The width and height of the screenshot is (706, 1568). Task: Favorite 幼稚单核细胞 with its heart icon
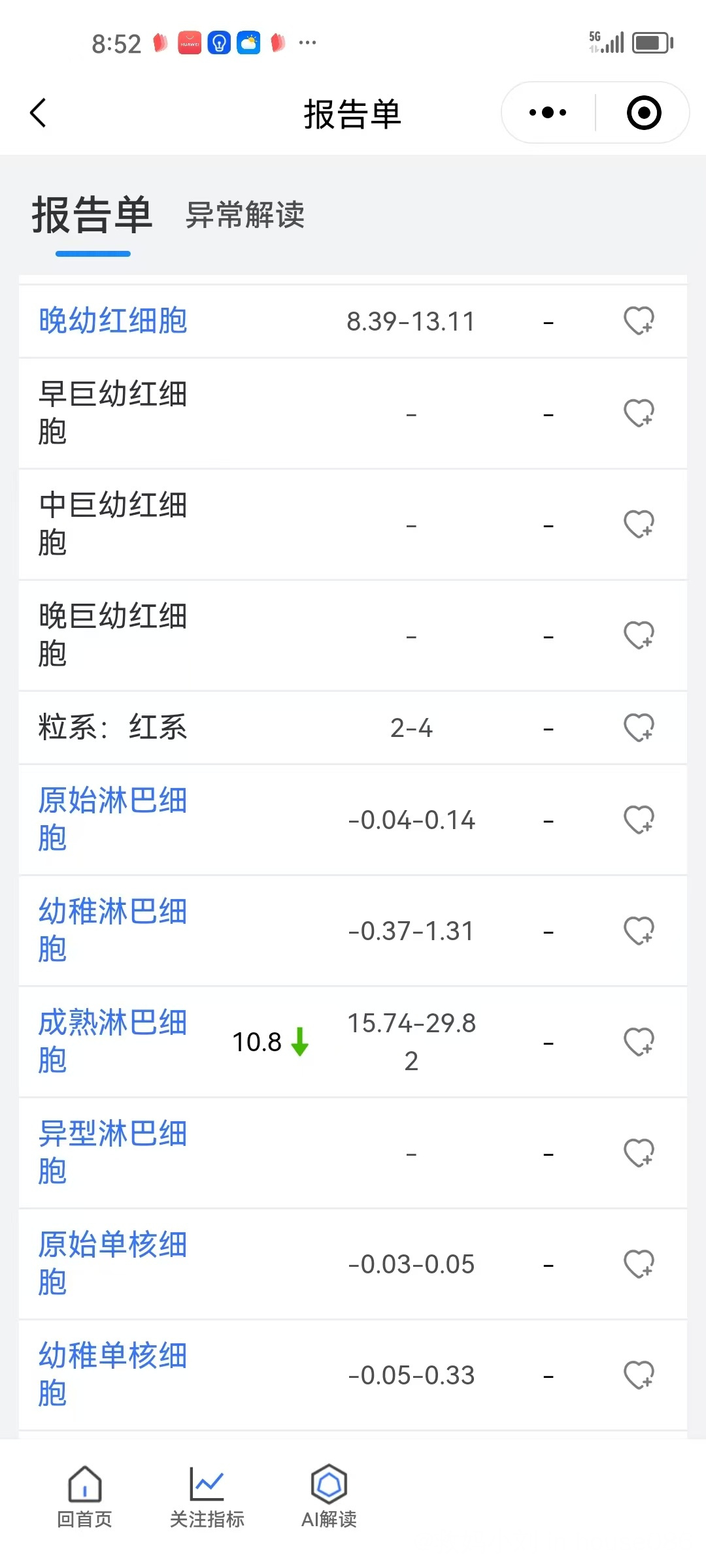coord(639,1375)
